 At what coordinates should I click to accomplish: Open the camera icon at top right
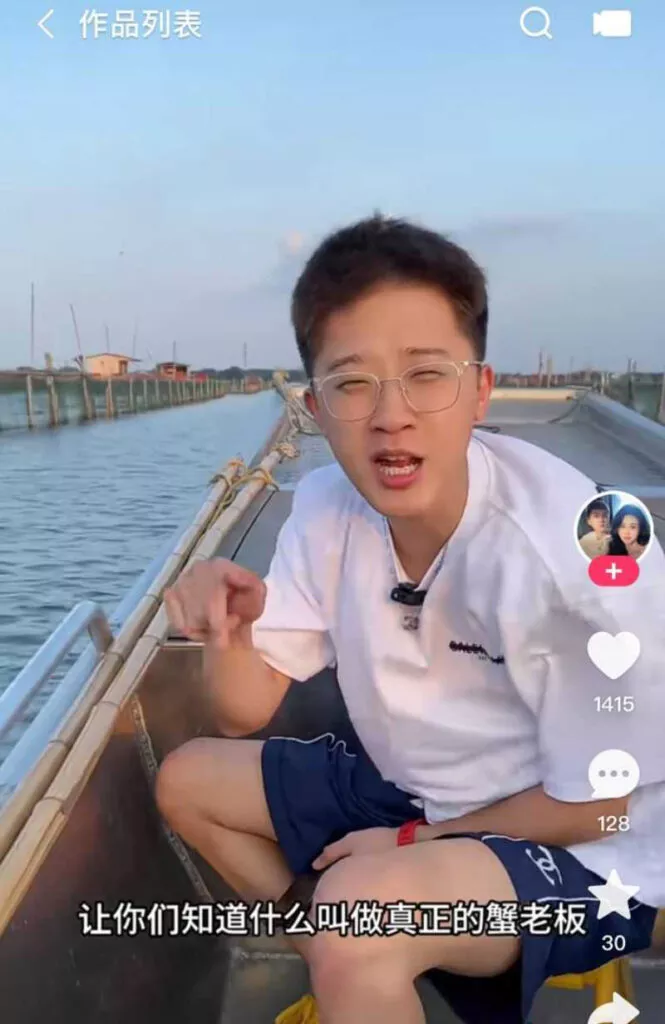click(x=612, y=23)
